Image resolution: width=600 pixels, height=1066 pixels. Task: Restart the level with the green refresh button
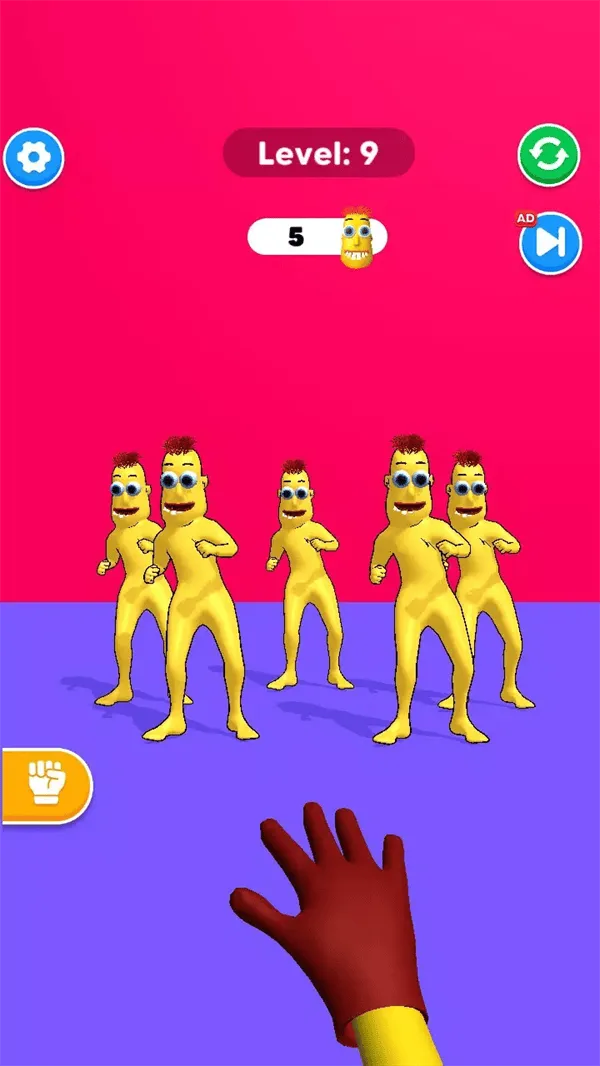[549, 154]
